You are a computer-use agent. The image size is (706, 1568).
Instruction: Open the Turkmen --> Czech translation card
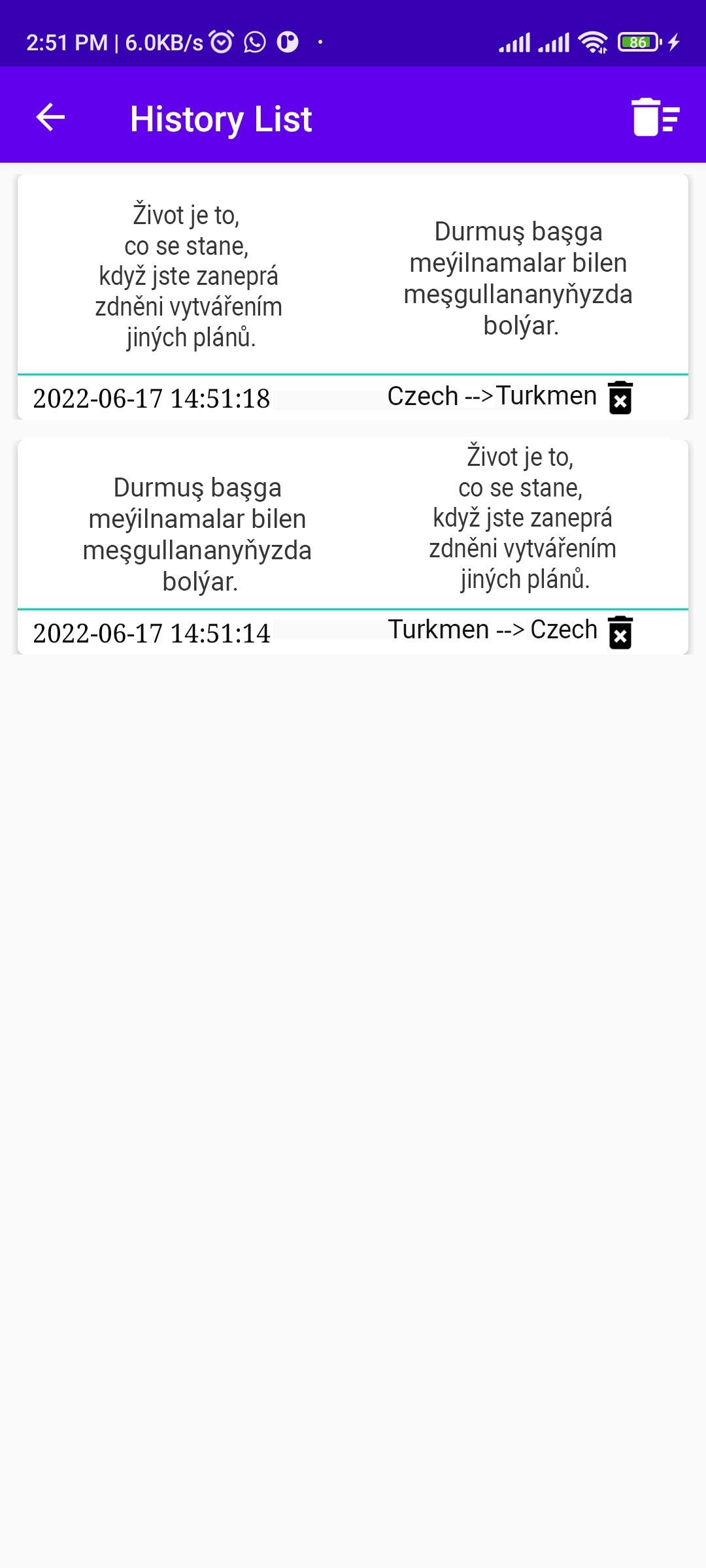[x=353, y=547]
